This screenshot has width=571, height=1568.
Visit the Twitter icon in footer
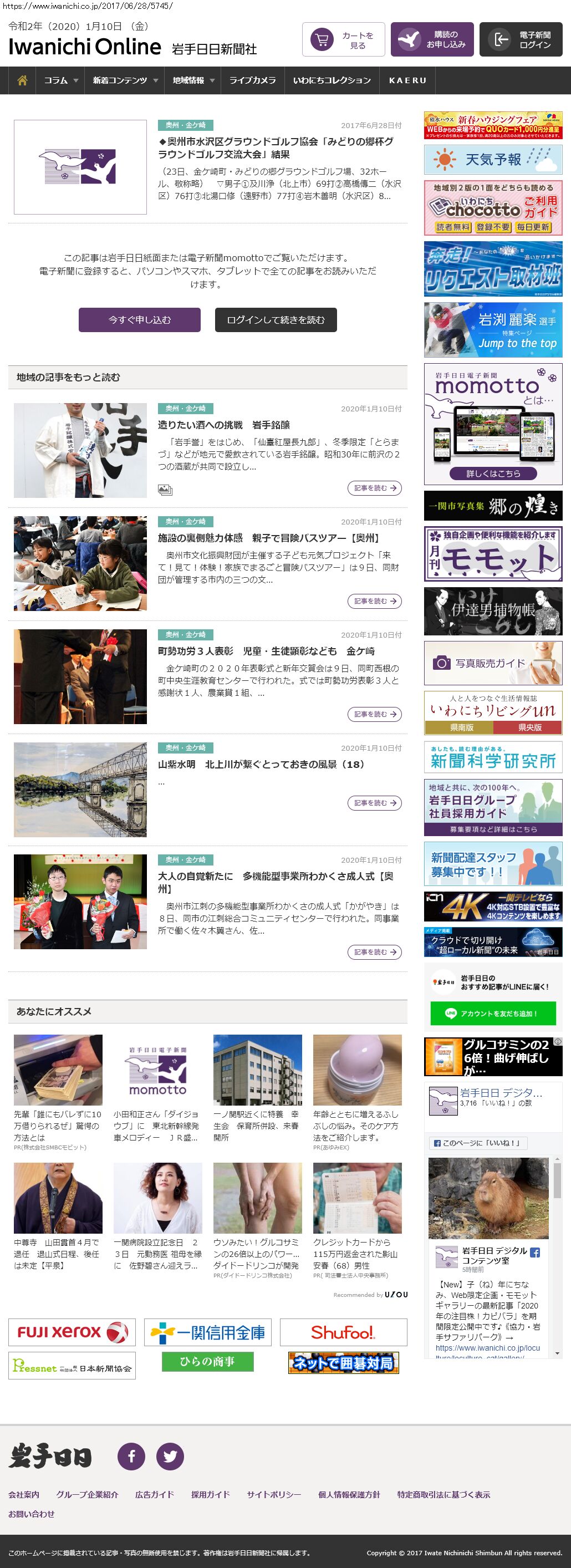click(170, 1456)
